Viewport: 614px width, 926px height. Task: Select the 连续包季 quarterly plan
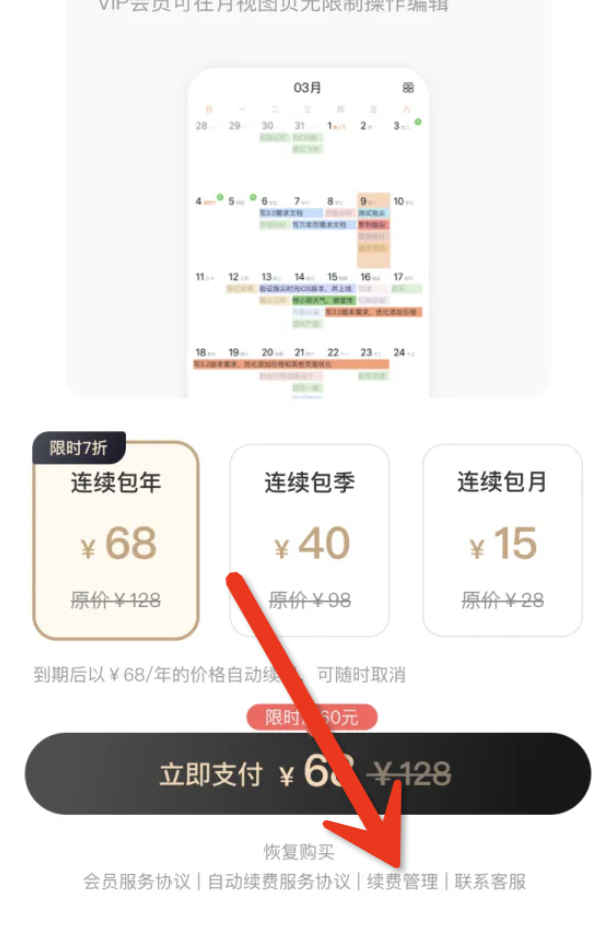(x=309, y=540)
